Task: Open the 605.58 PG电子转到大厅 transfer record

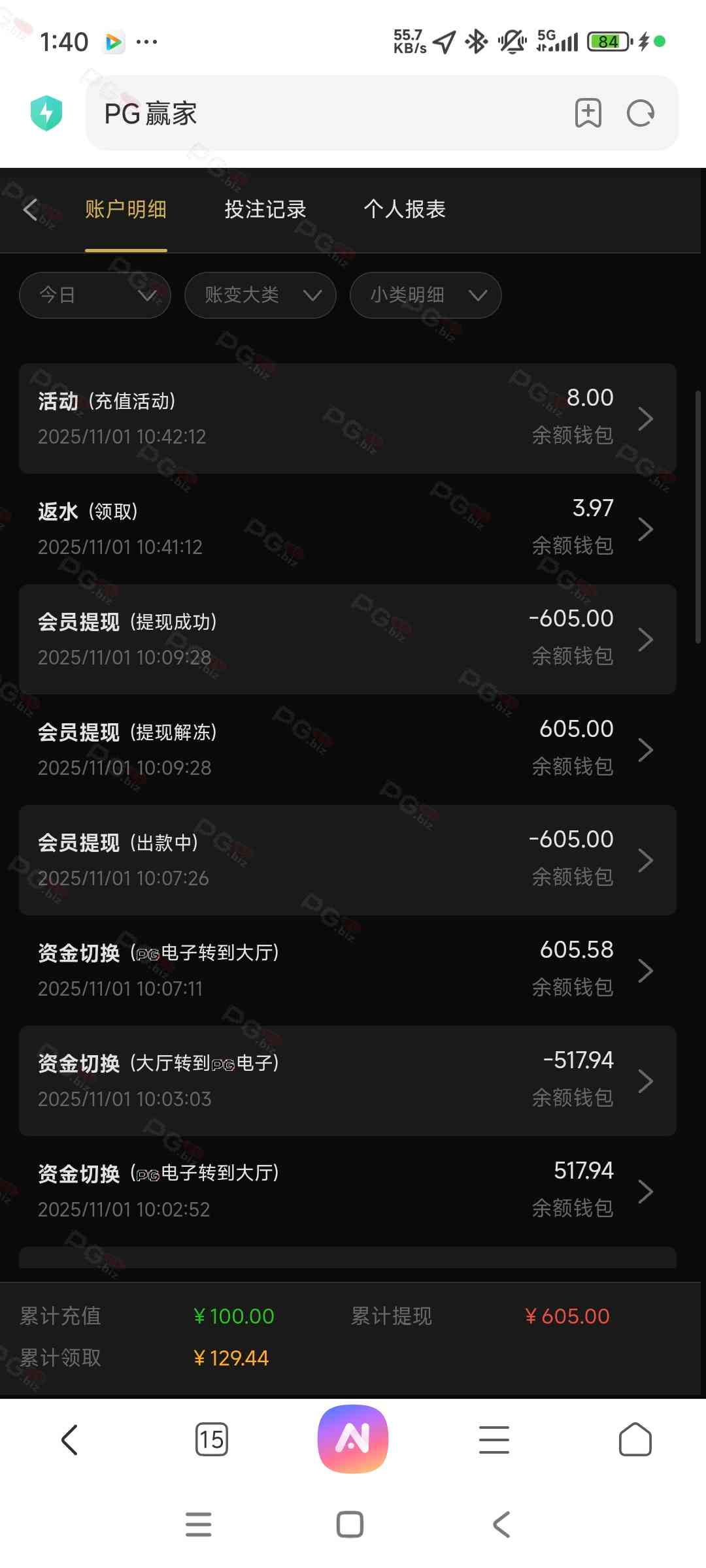Action: (347, 970)
